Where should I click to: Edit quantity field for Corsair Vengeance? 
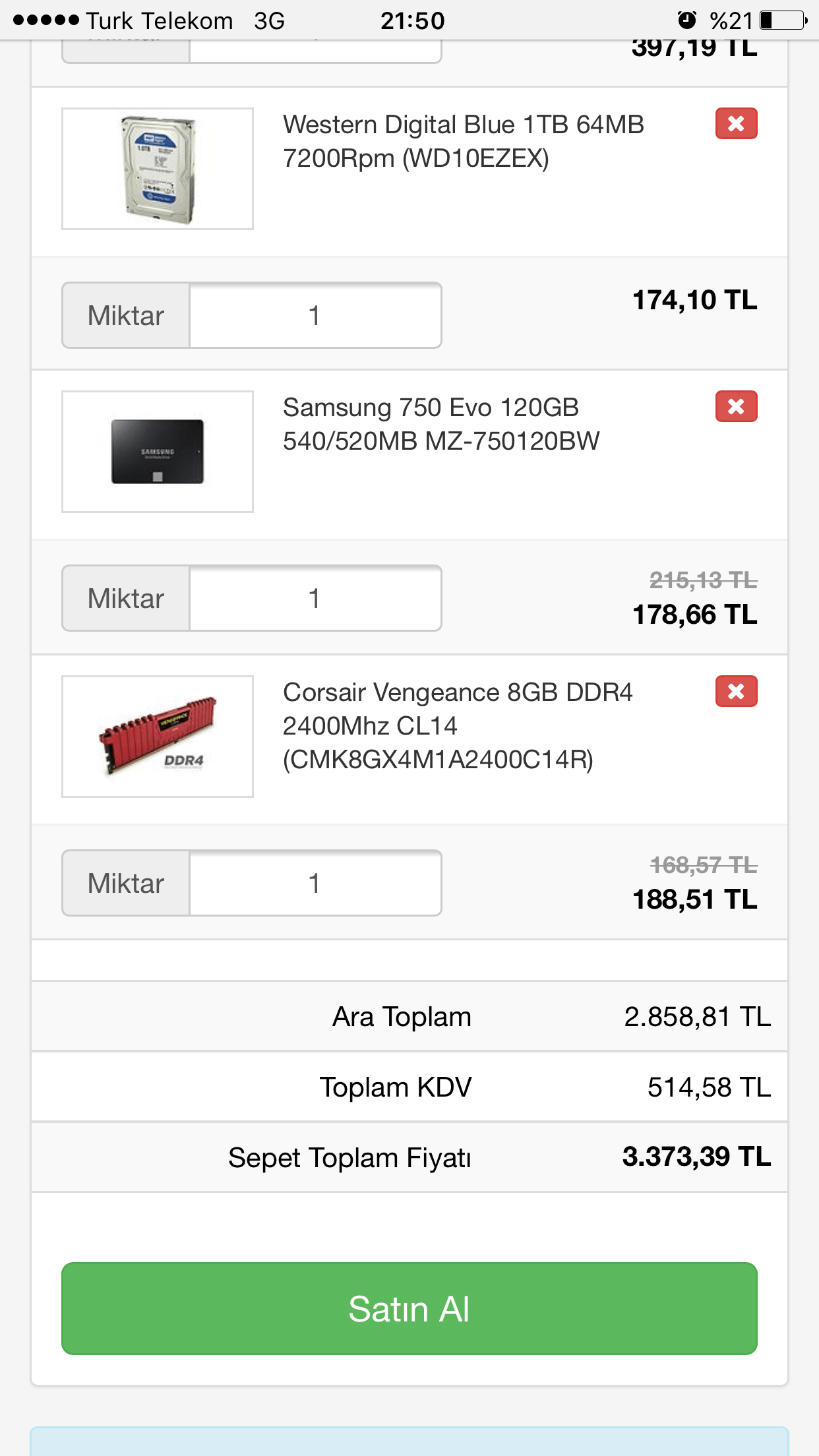[315, 884]
